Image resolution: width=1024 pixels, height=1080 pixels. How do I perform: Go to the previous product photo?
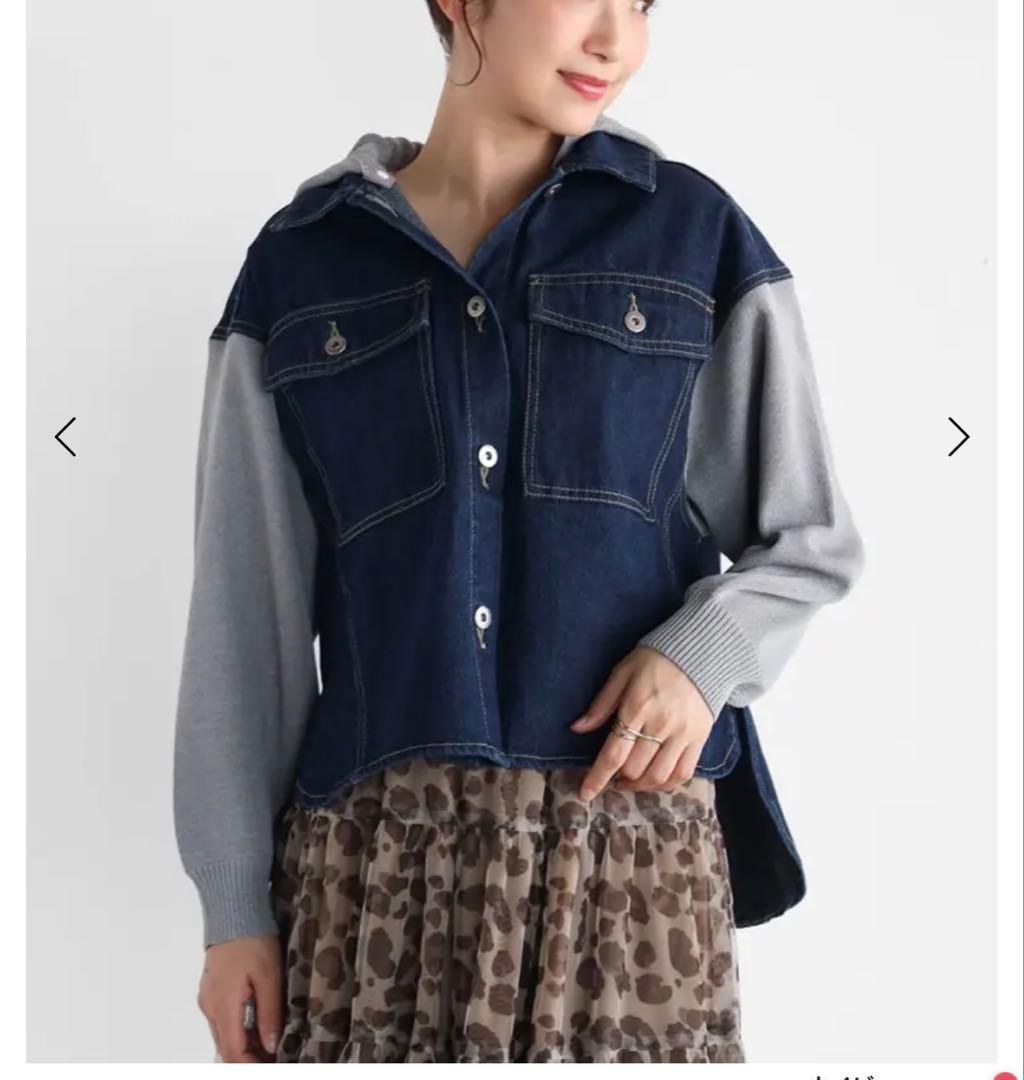coord(66,437)
